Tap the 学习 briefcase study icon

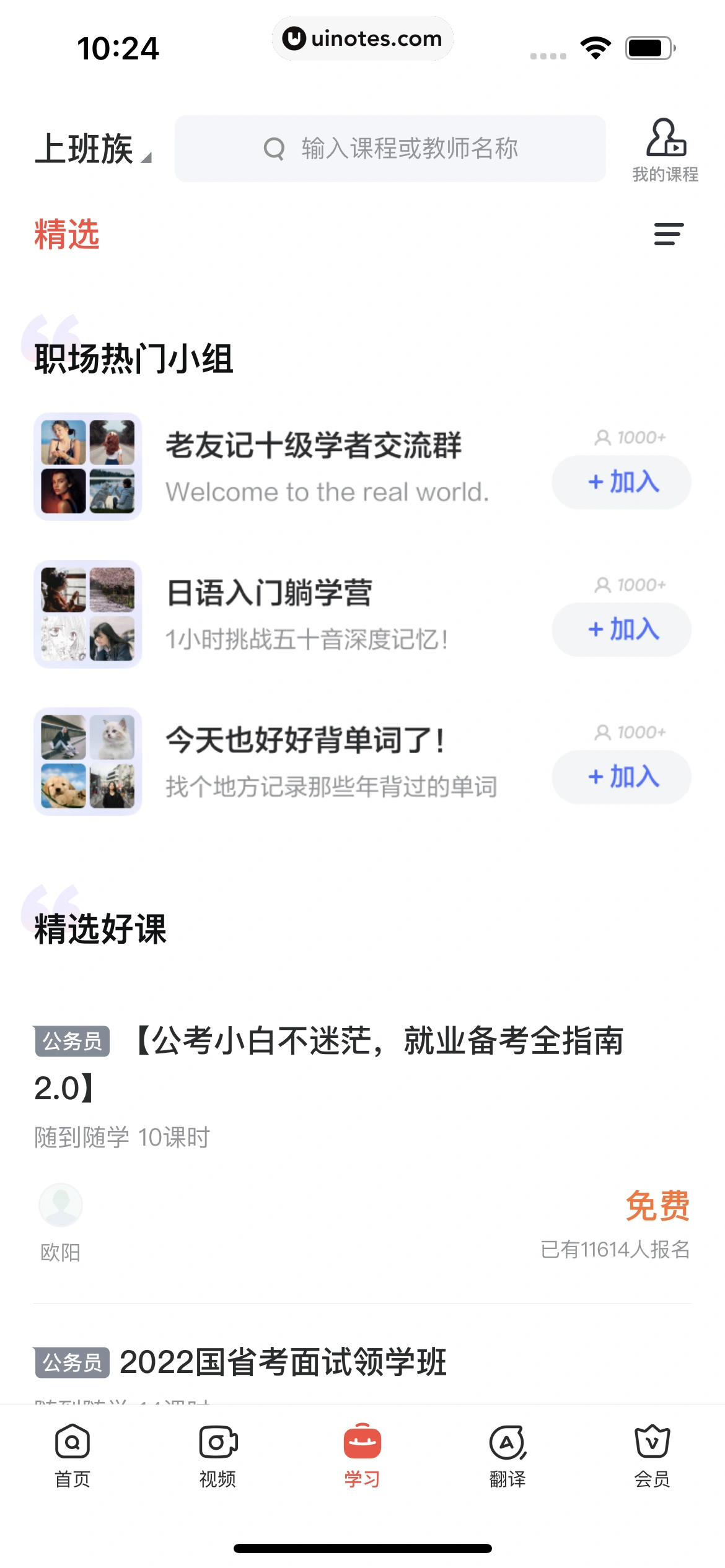362,1439
